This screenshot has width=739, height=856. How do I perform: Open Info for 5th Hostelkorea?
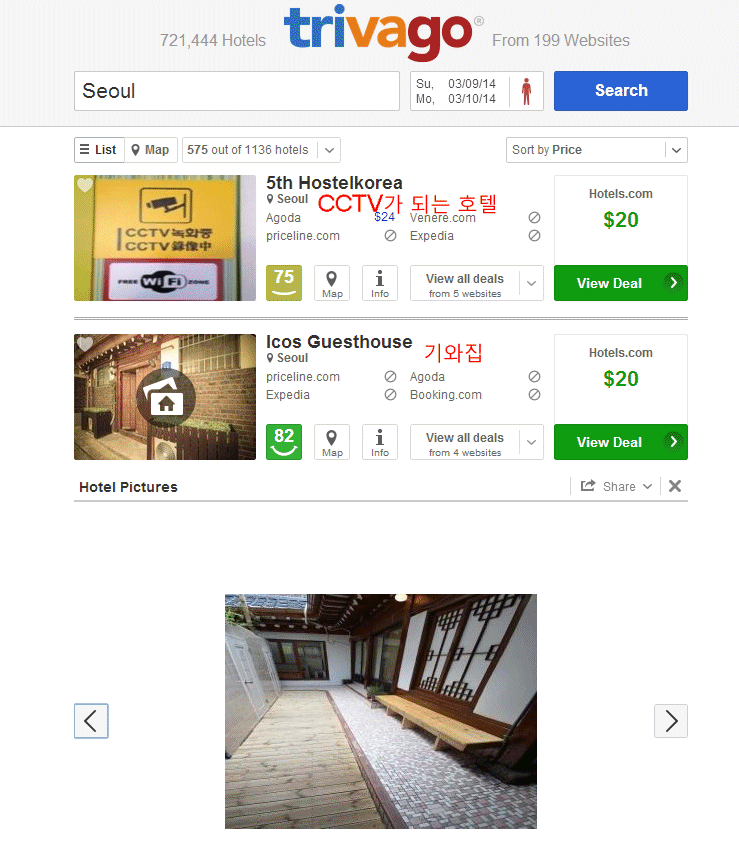[x=380, y=283]
